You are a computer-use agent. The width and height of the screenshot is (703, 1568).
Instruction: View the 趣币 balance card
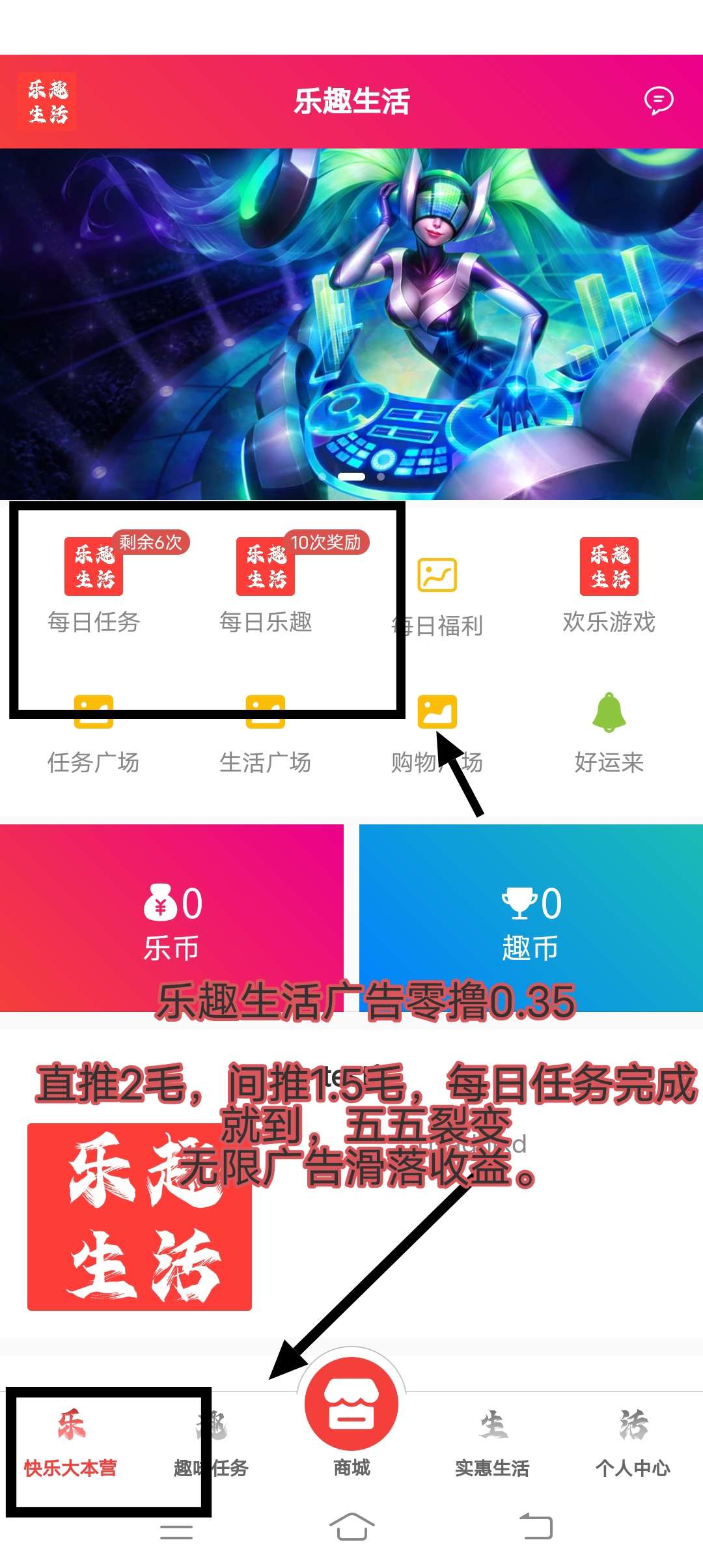click(x=531, y=918)
